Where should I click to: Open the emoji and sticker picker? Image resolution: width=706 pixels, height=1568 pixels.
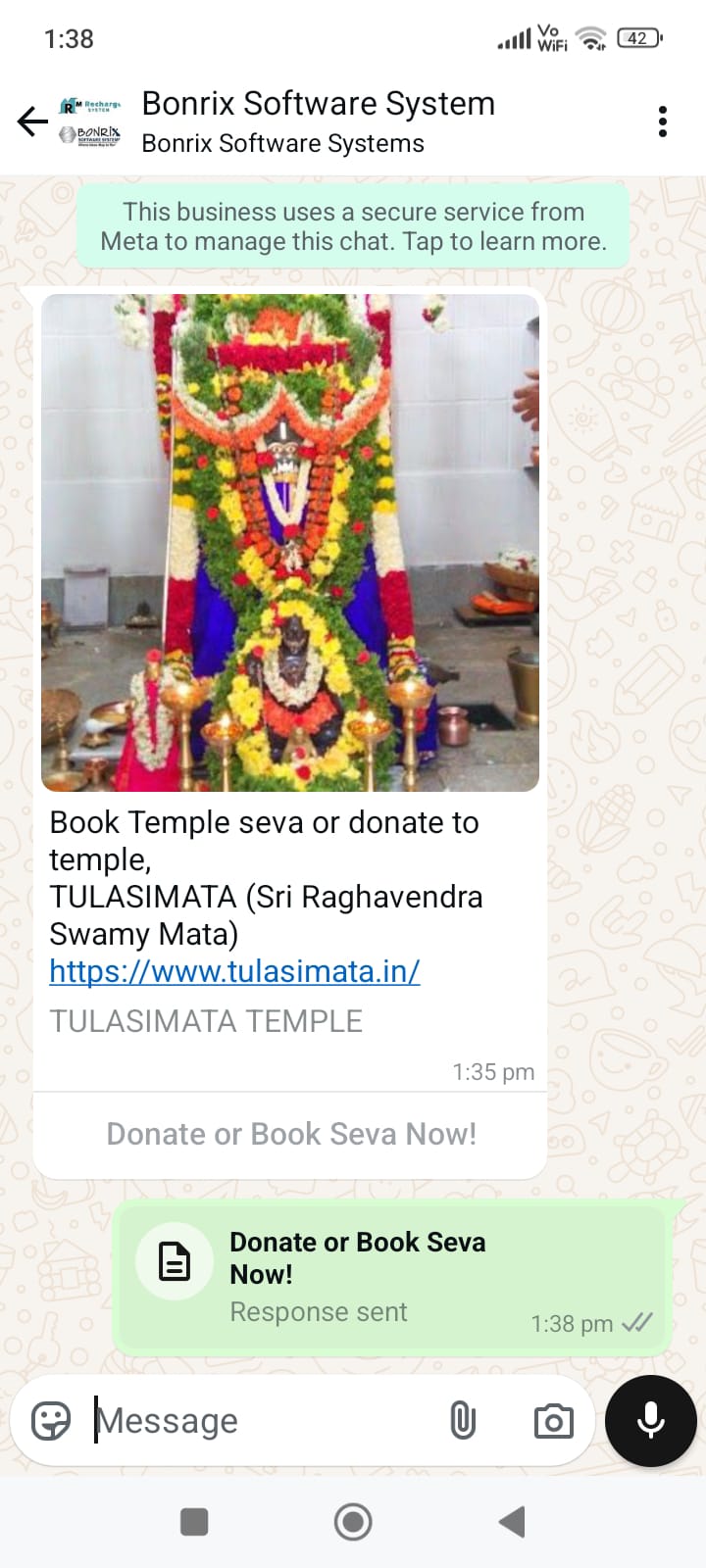click(51, 1420)
